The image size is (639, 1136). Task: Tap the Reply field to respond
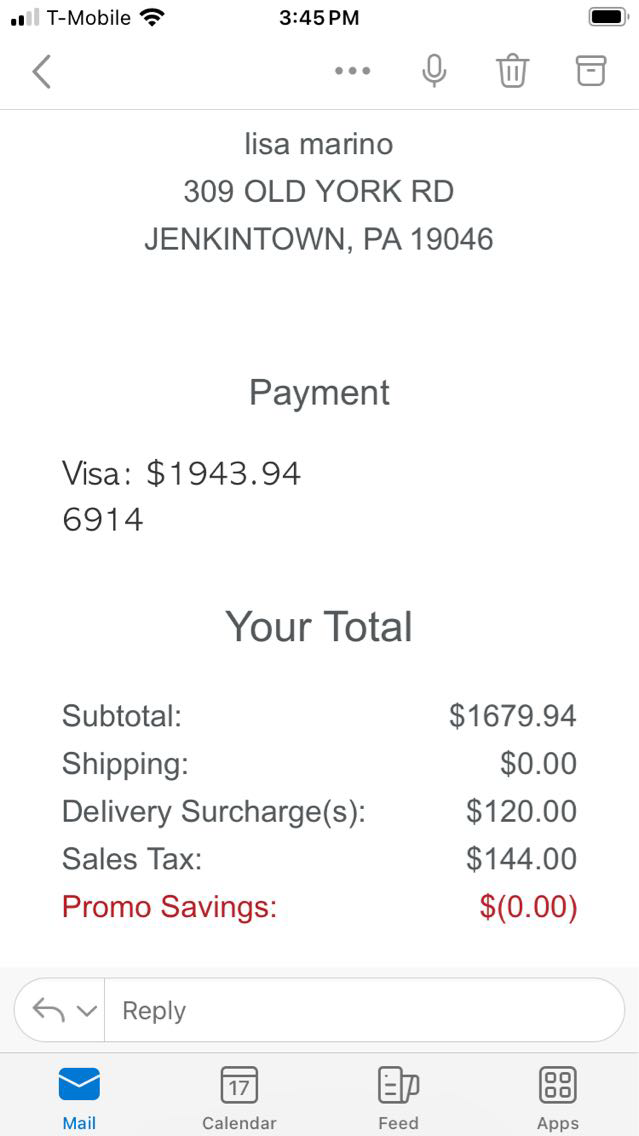coord(360,1011)
